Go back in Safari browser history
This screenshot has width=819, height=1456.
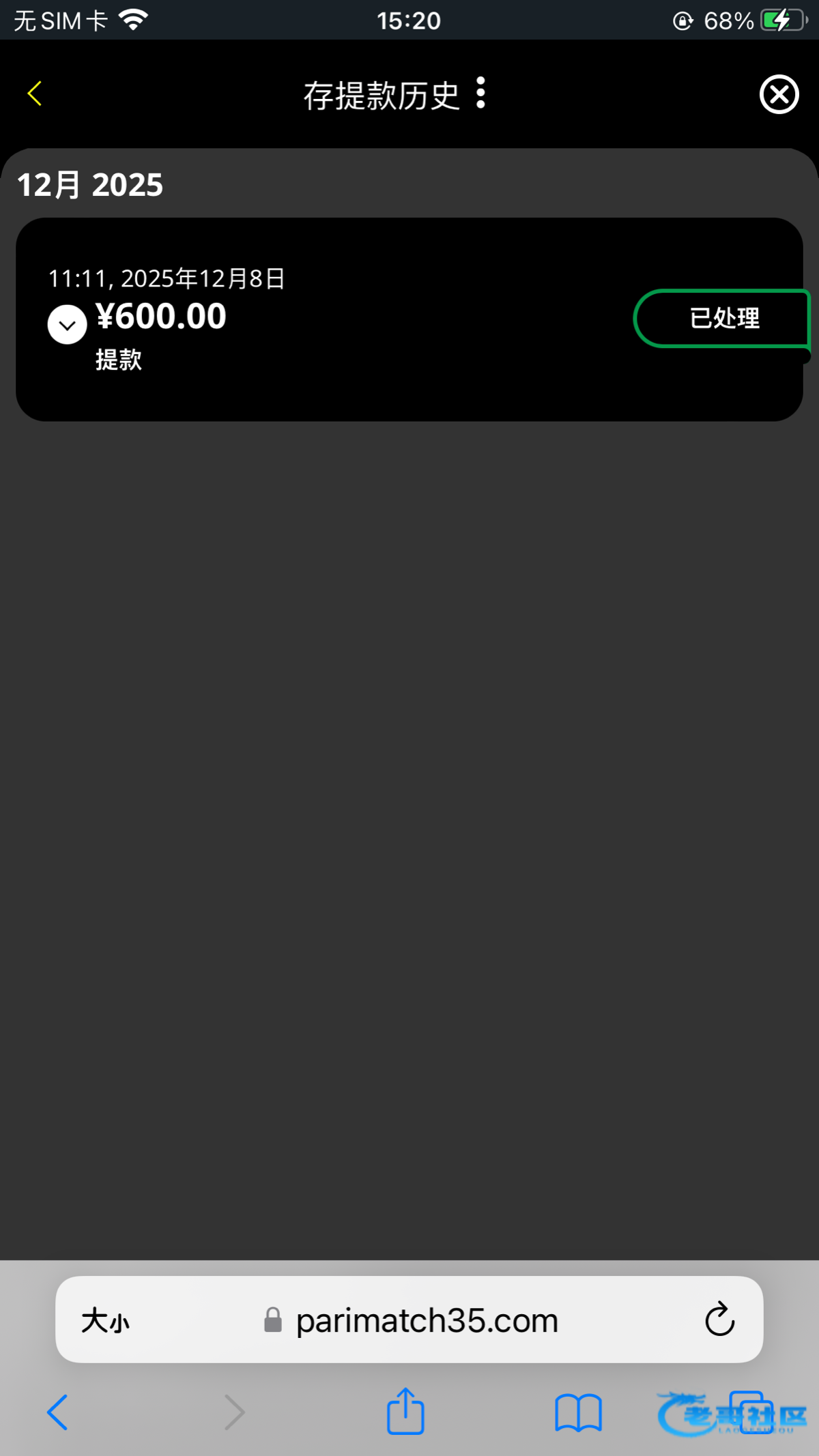tap(57, 1412)
